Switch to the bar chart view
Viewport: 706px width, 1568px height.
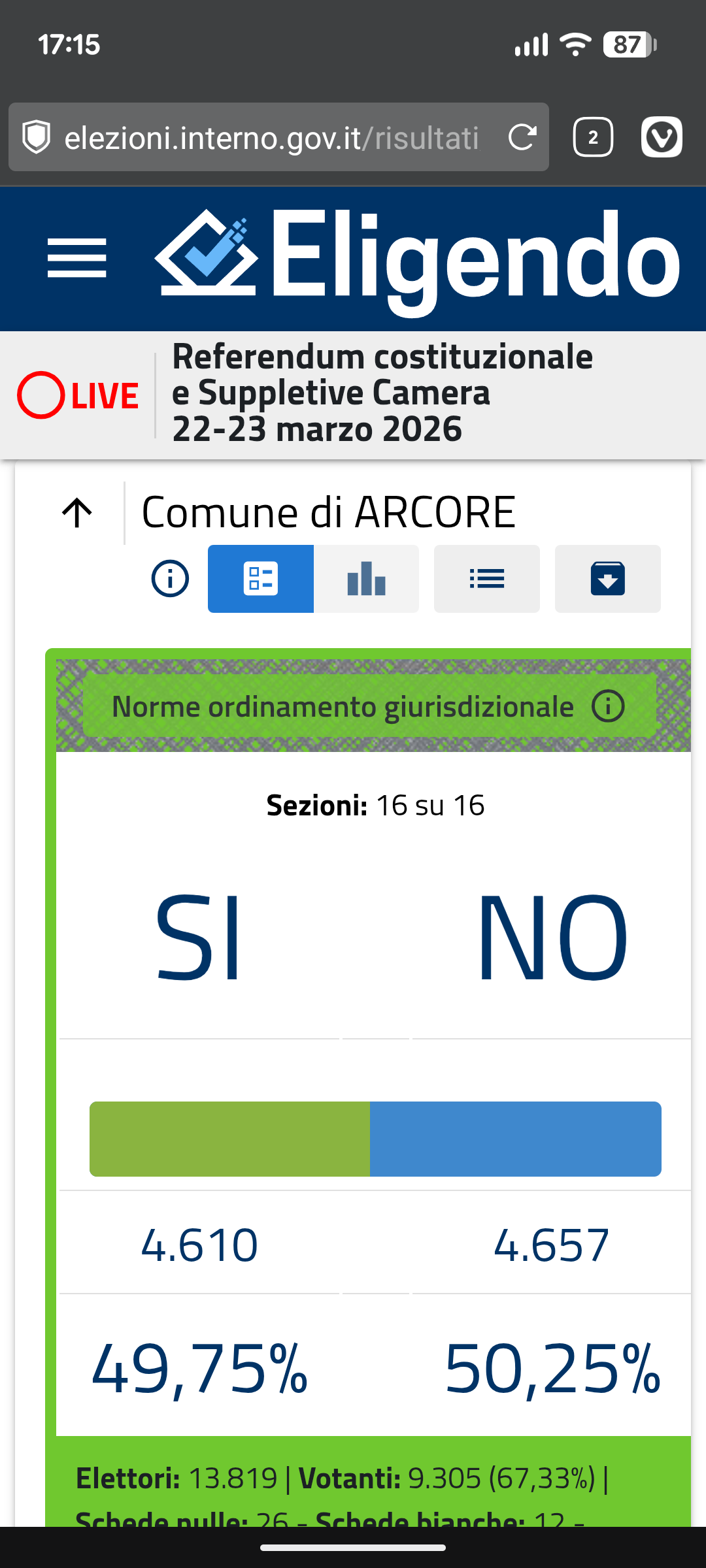click(x=366, y=579)
